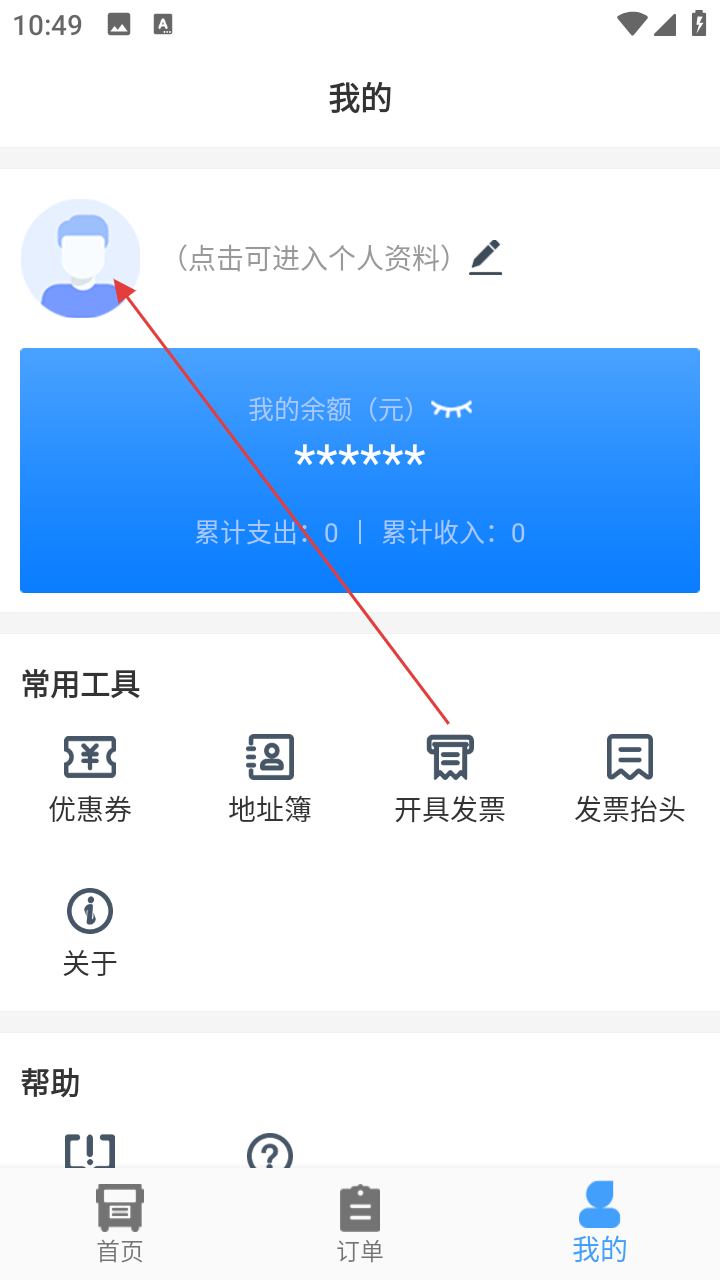
Task: Open 开具发票 to issue an invoice
Action: pos(450,778)
